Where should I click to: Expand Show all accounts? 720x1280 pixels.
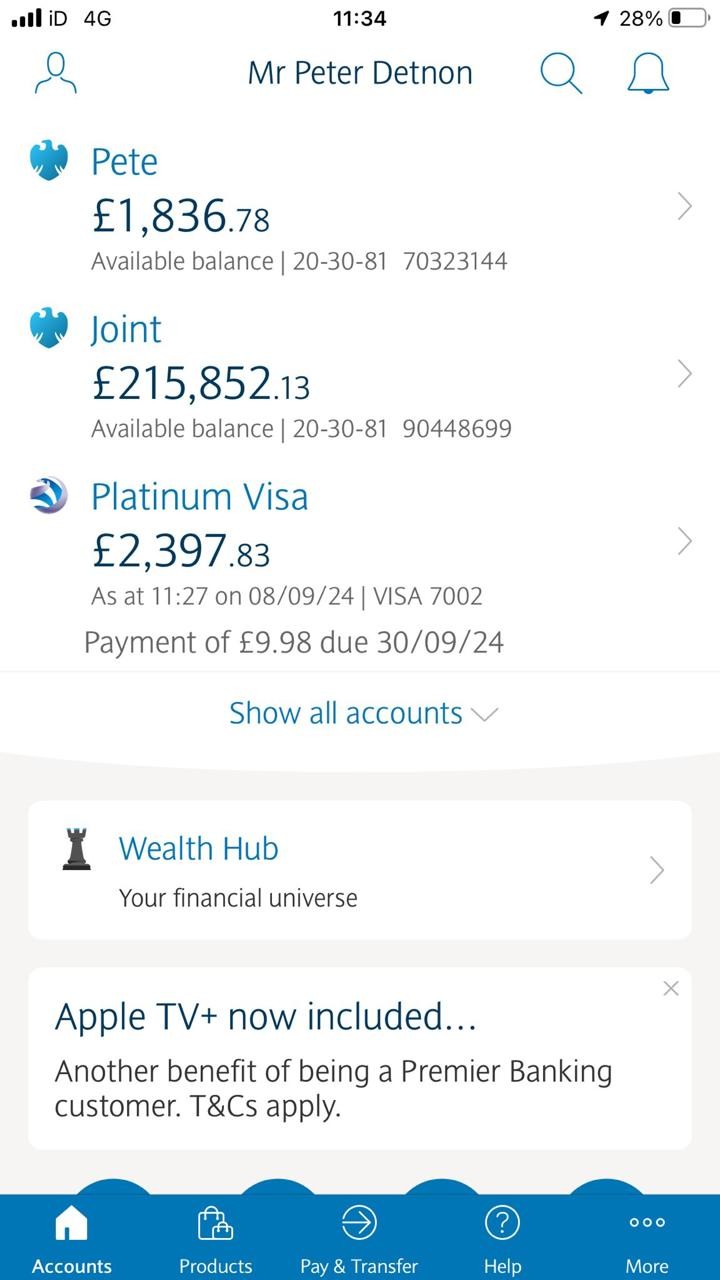click(362, 713)
